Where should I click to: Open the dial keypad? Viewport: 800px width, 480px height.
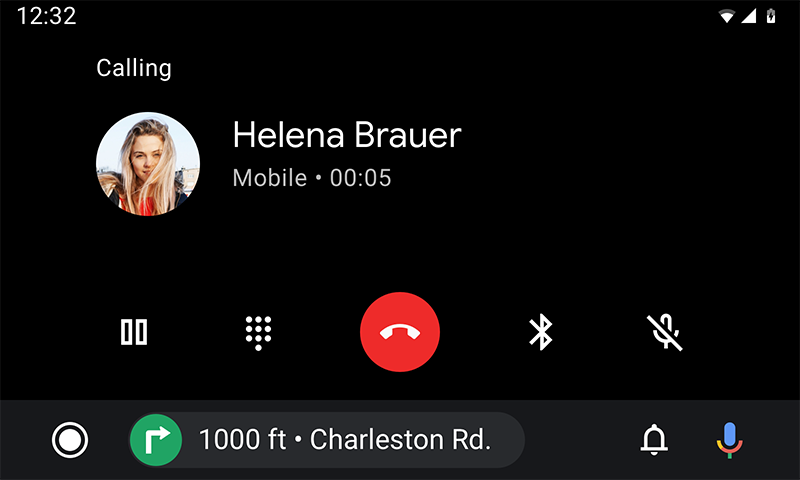pyautogui.click(x=259, y=332)
